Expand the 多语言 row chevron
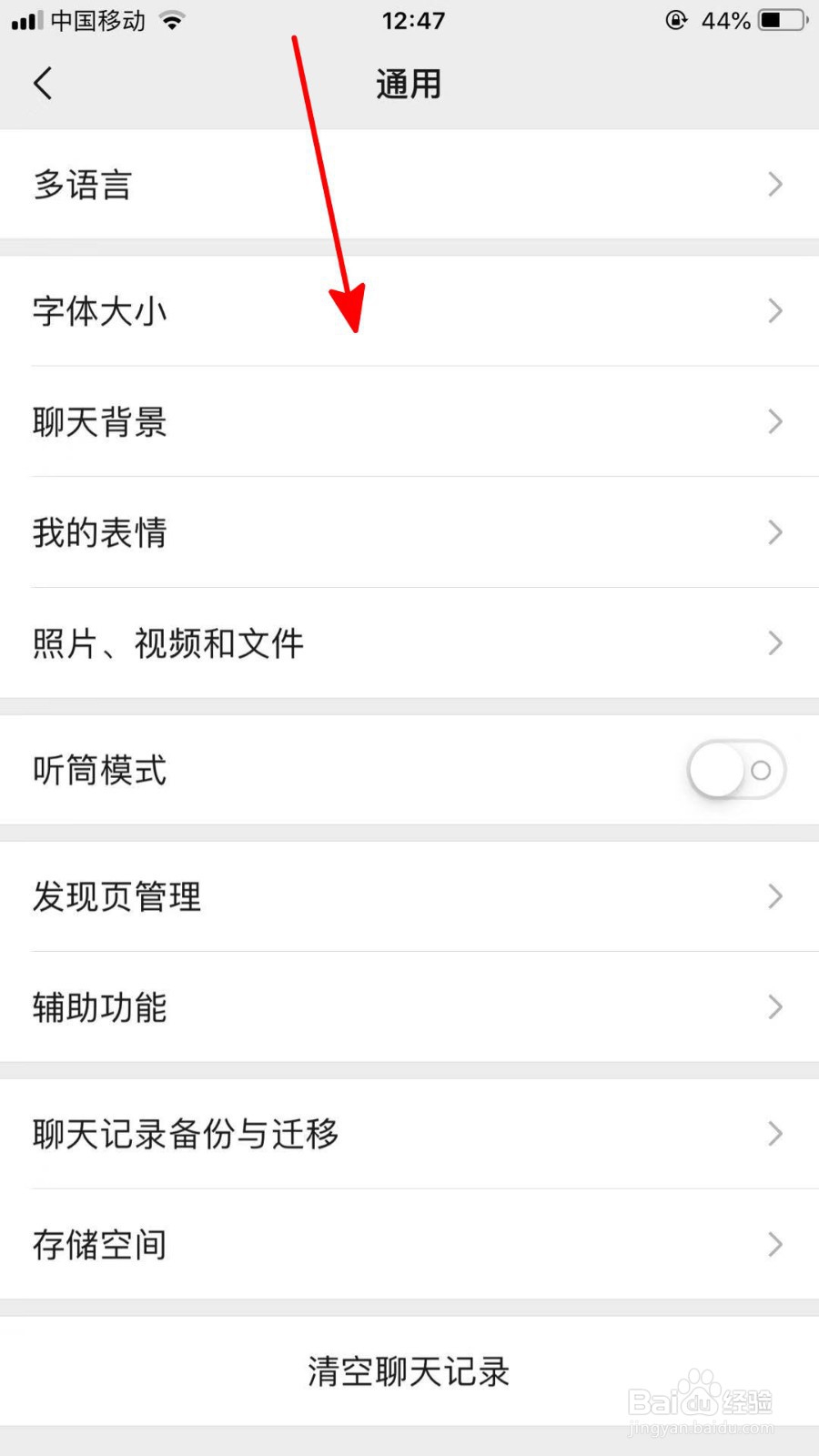819x1456 pixels. (x=774, y=184)
